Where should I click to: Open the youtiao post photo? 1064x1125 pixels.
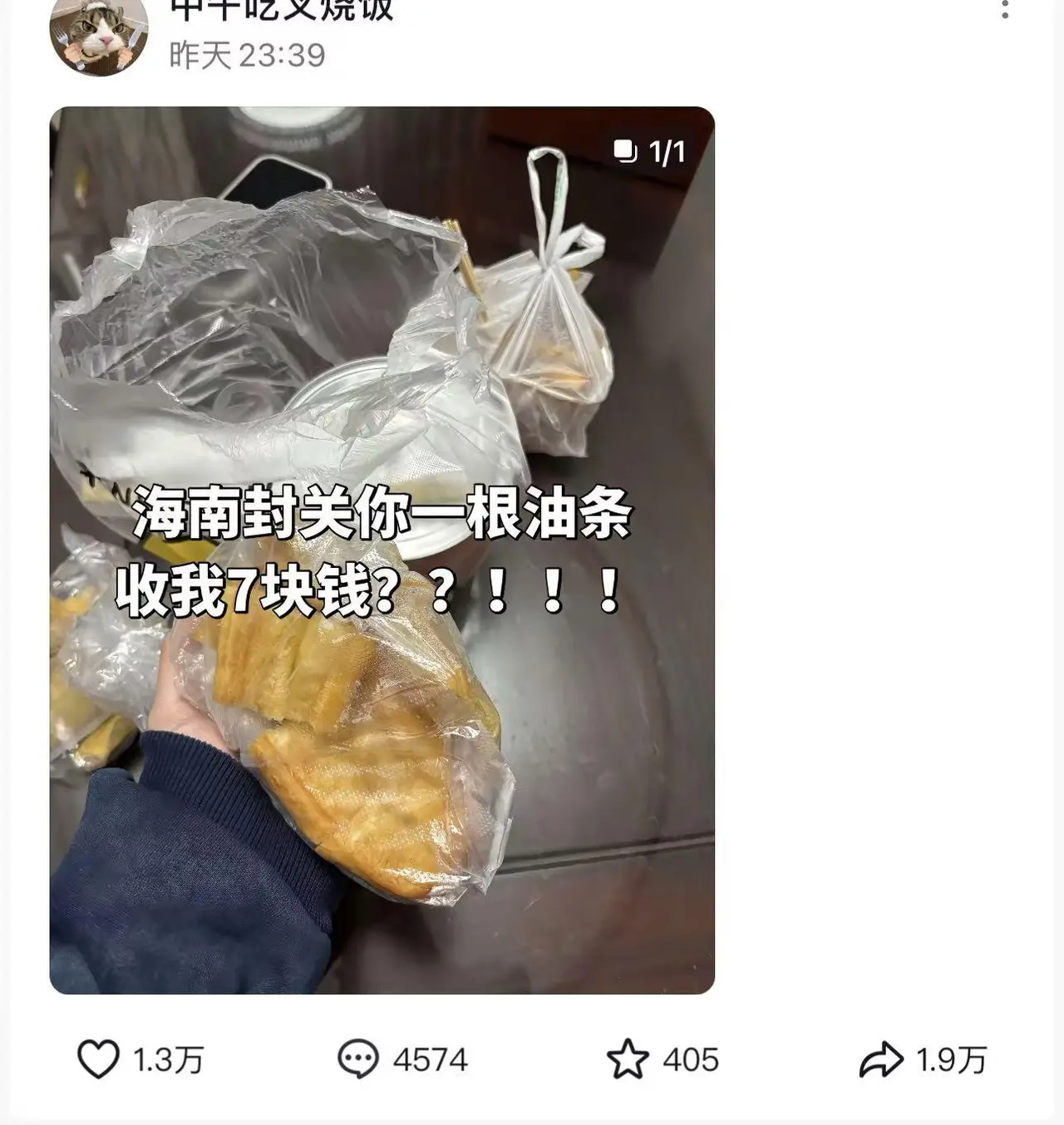(382, 550)
